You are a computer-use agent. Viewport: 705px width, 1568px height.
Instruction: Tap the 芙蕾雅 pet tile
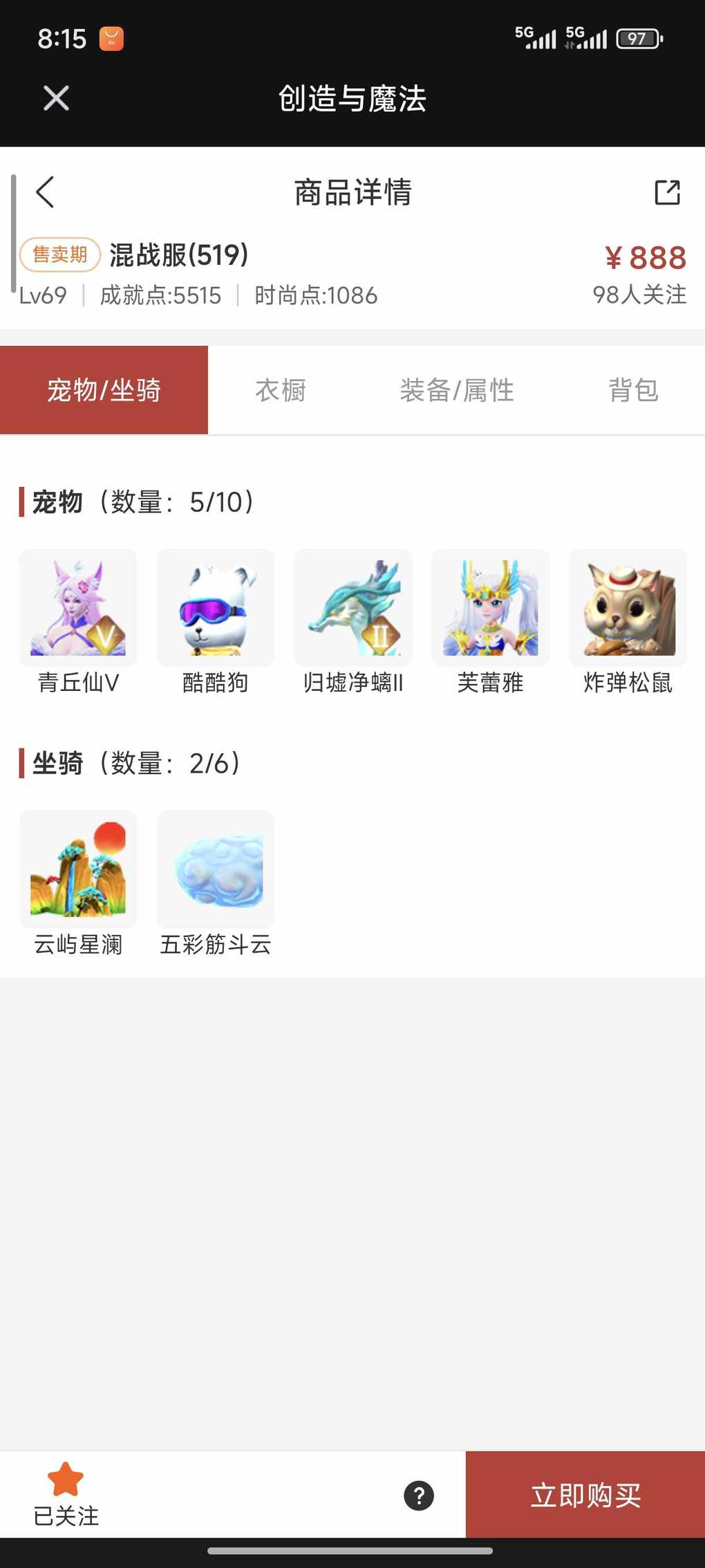[490, 609]
